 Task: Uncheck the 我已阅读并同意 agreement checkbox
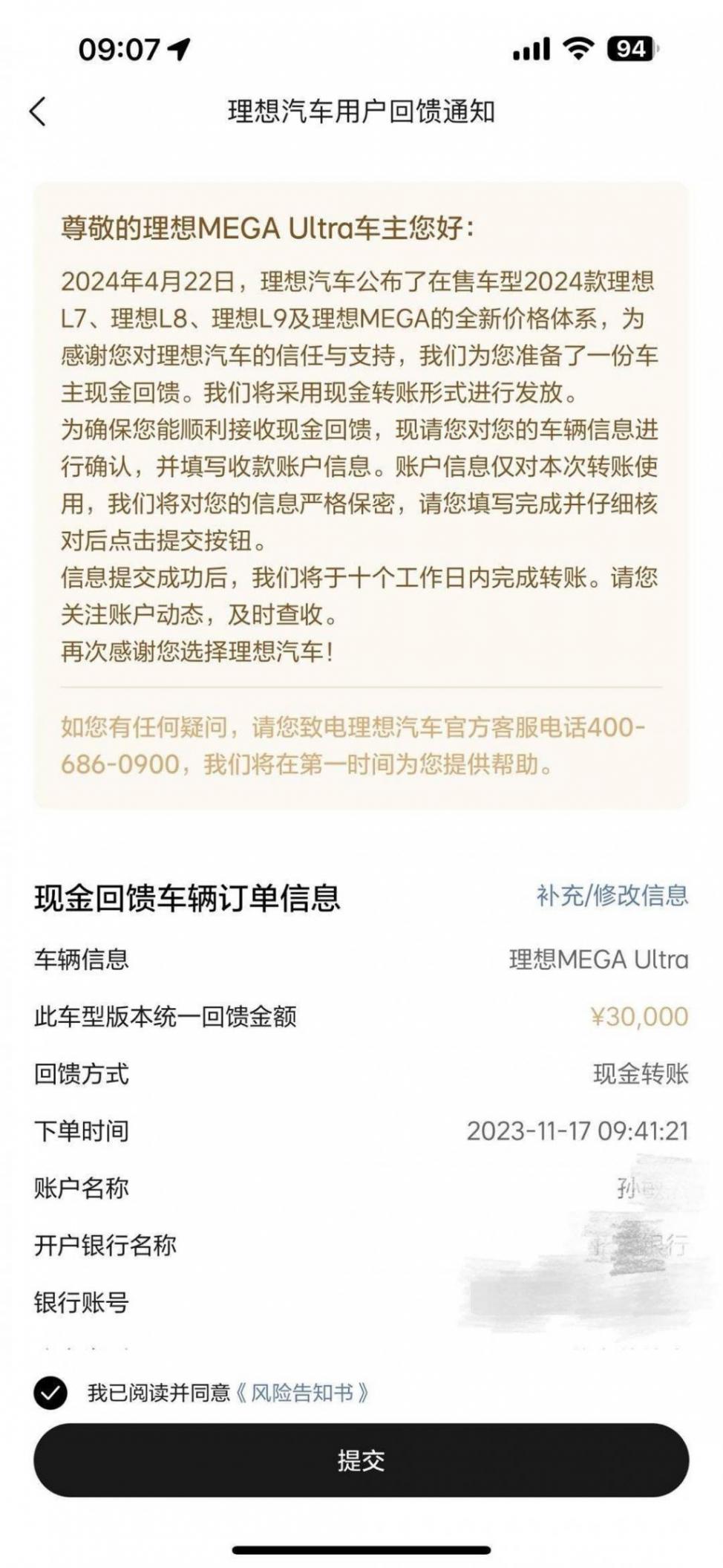(x=50, y=1393)
